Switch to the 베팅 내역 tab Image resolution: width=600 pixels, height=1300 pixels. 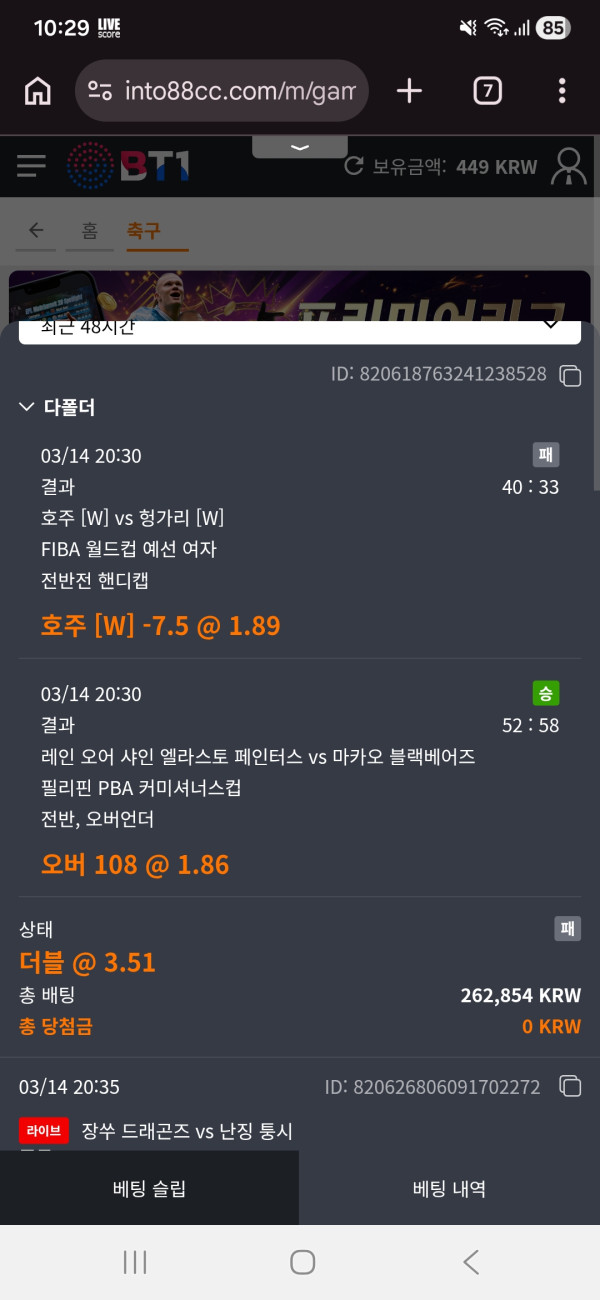tap(449, 1188)
